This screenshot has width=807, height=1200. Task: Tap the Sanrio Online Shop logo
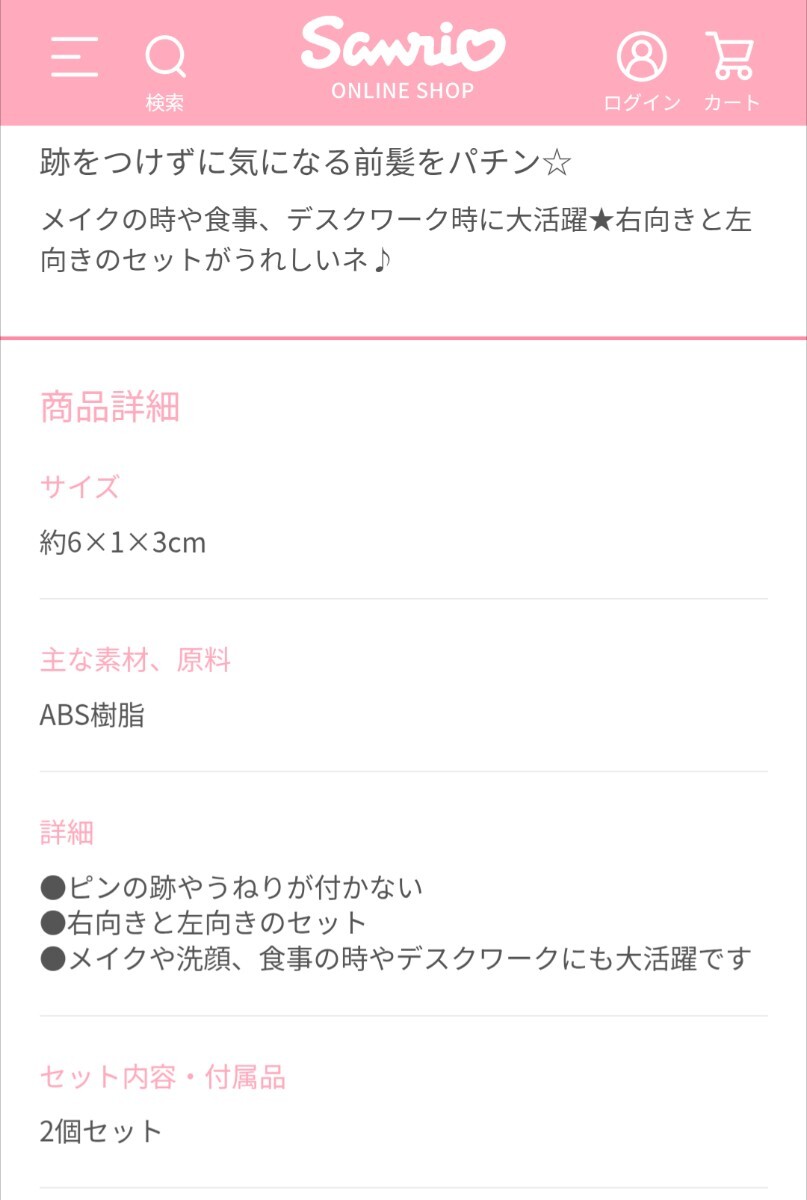coord(402,58)
